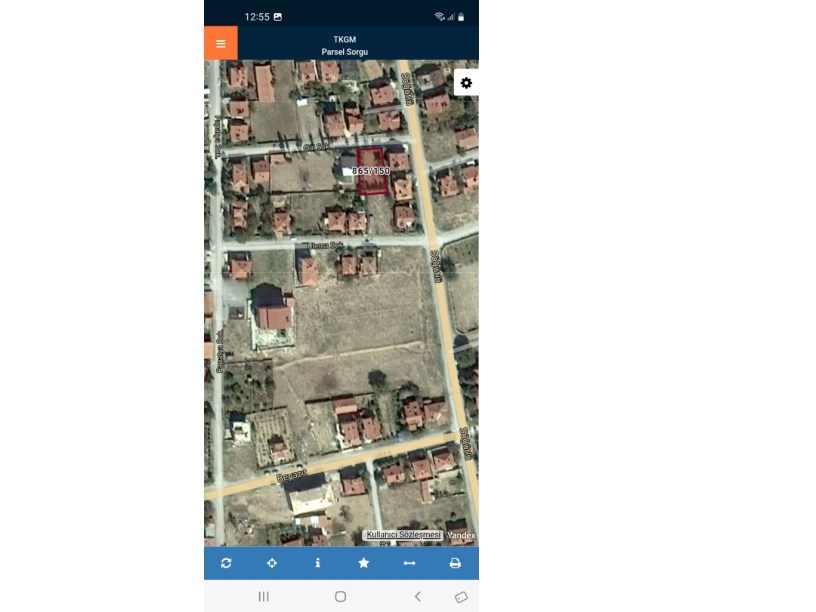Open the orange hamburger menu
The height and width of the screenshot is (612, 816).
[x=220, y=43]
